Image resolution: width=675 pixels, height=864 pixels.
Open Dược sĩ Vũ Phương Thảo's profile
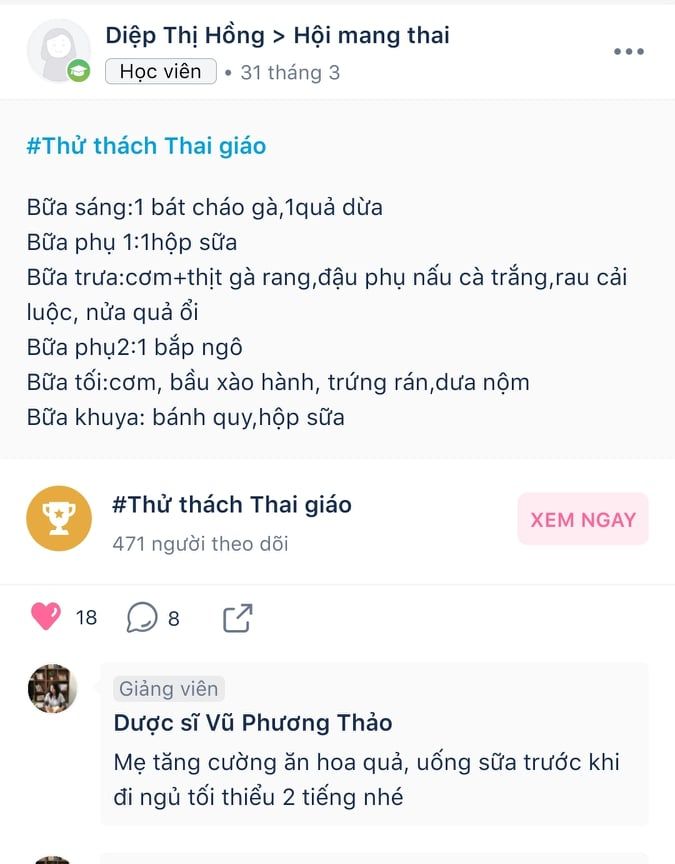click(x=252, y=723)
